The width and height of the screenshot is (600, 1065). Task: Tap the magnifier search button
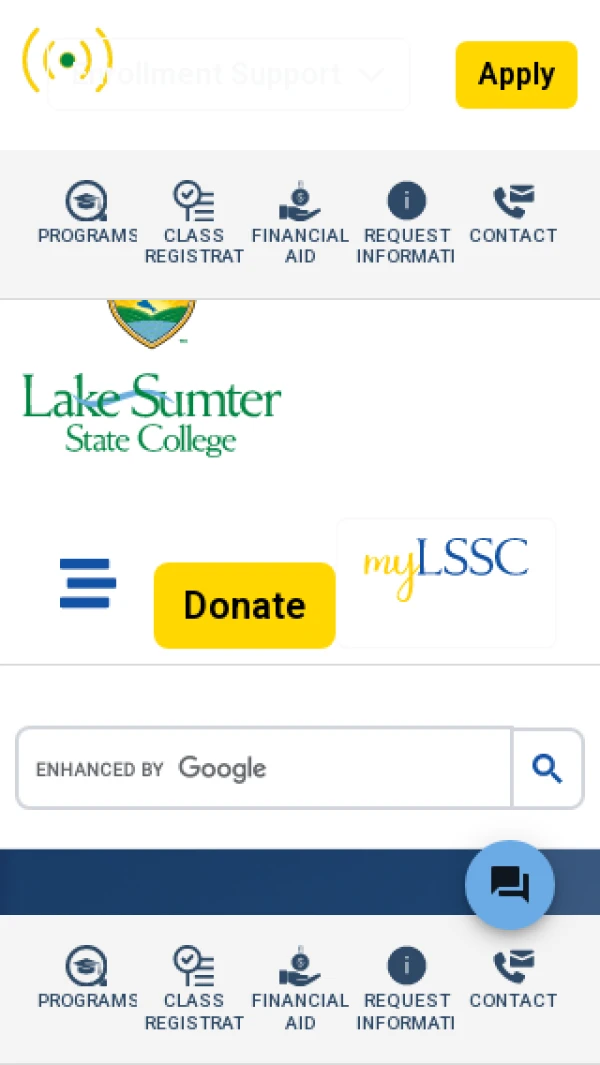click(x=547, y=768)
